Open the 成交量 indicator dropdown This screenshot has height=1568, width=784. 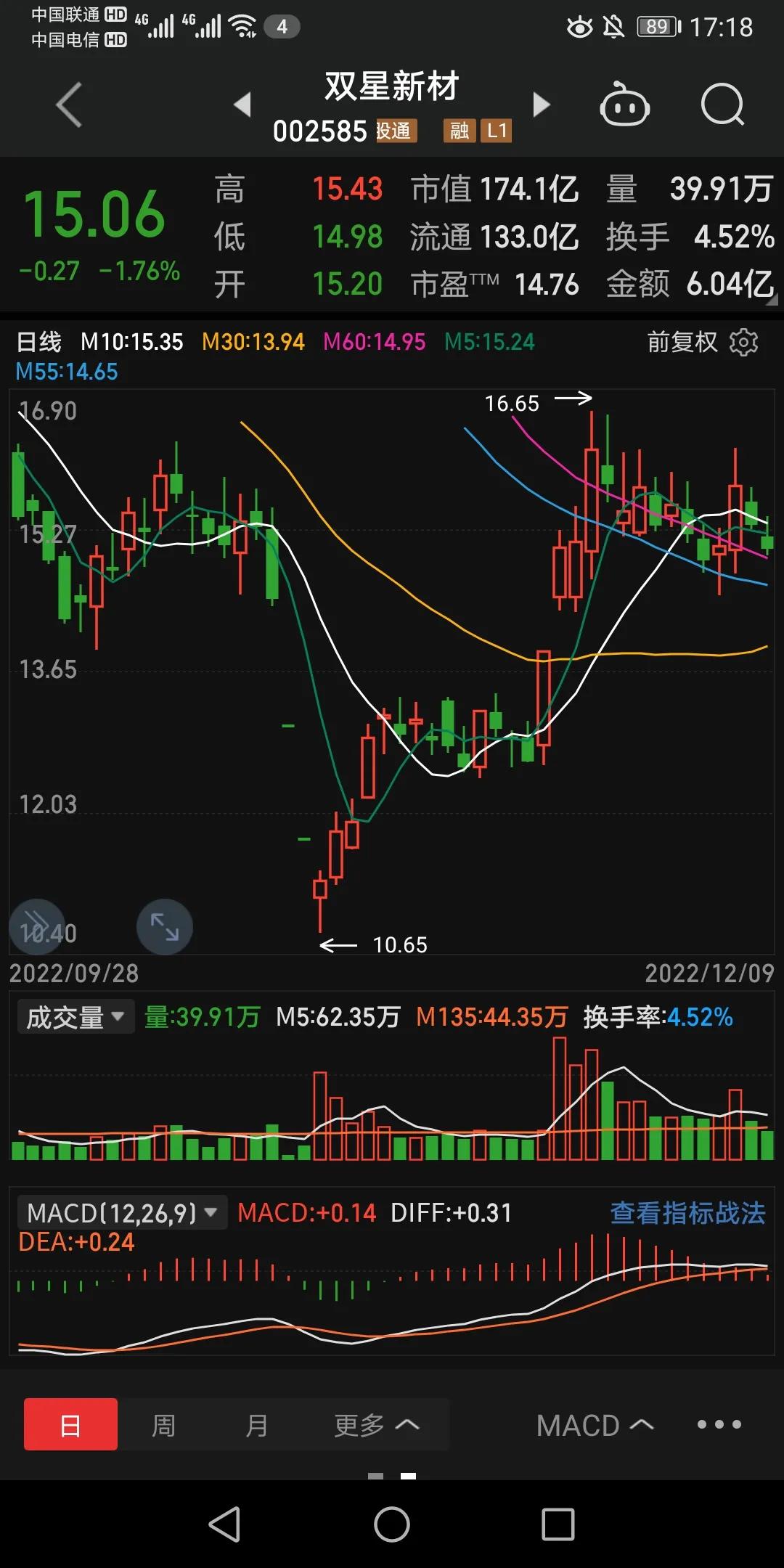(x=75, y=1017)
